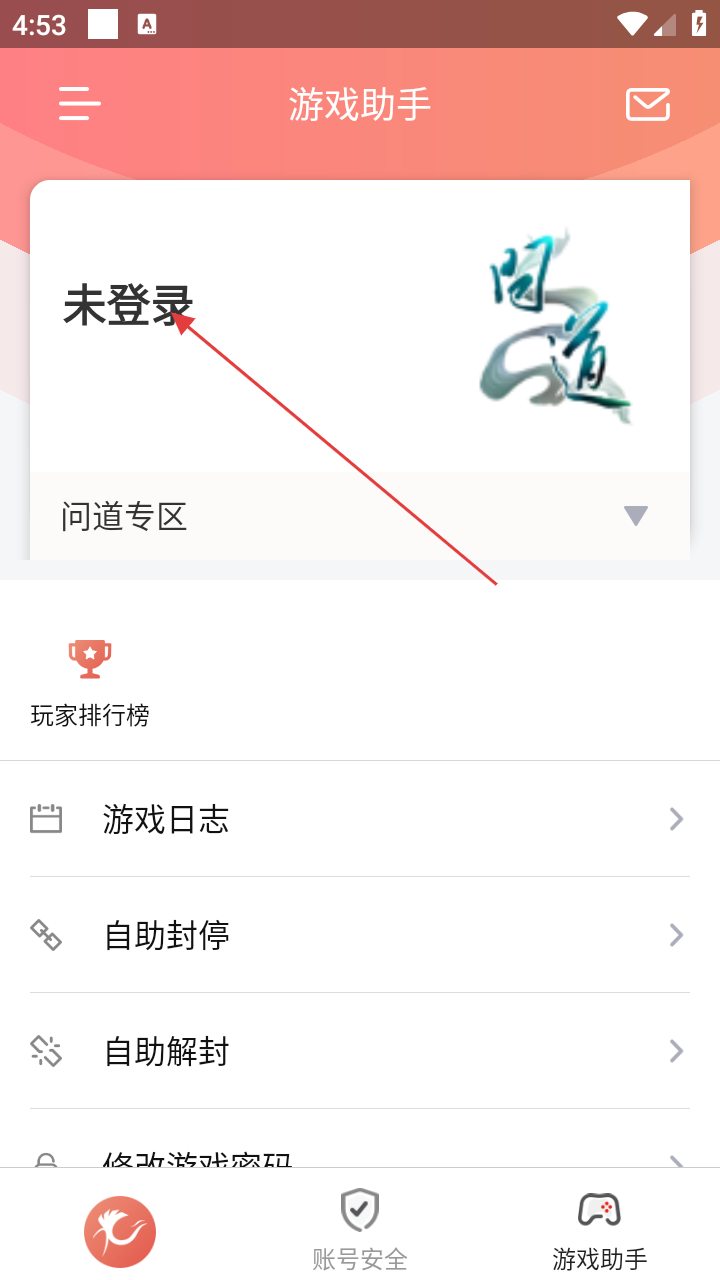Tap 未登录 to log in

click(128, 306)
